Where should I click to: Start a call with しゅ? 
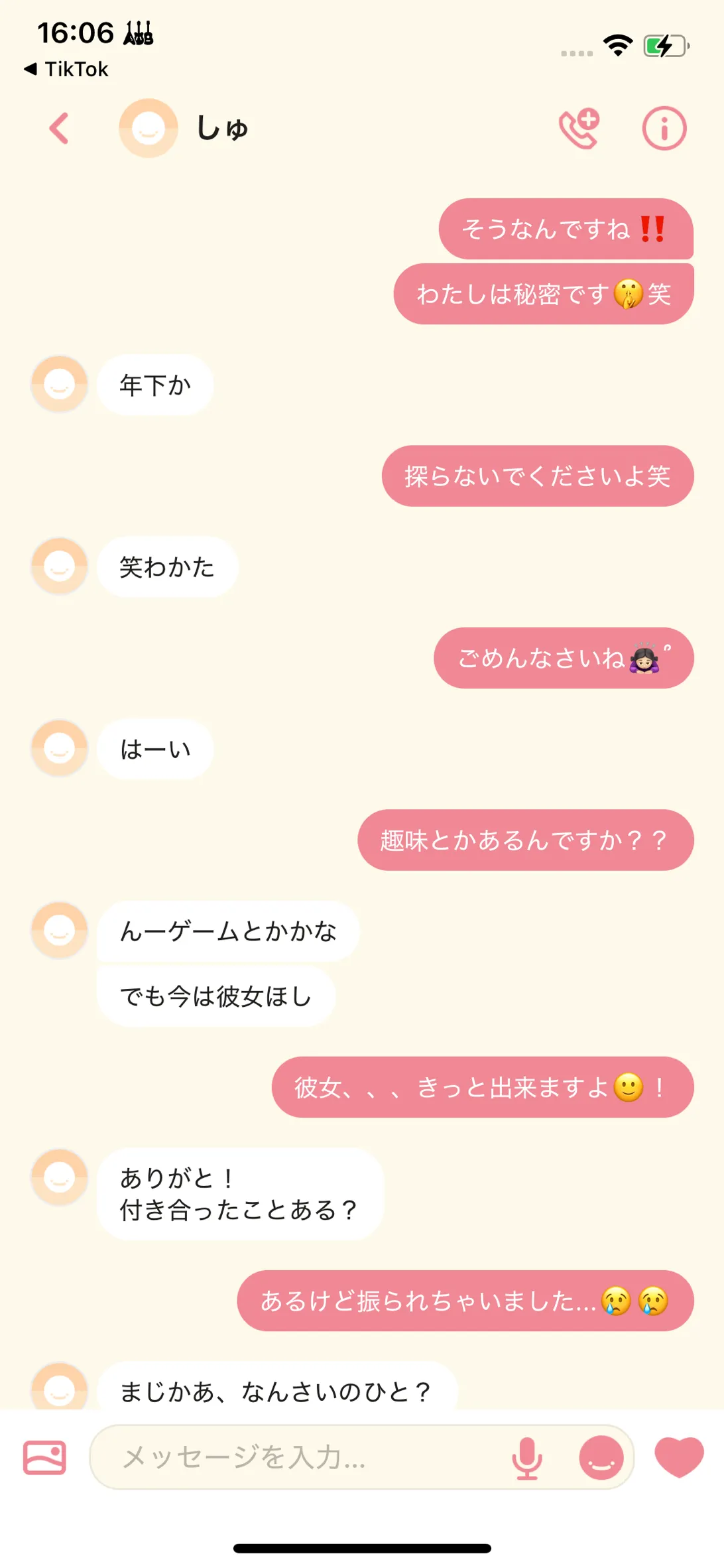tap(579, 128)
